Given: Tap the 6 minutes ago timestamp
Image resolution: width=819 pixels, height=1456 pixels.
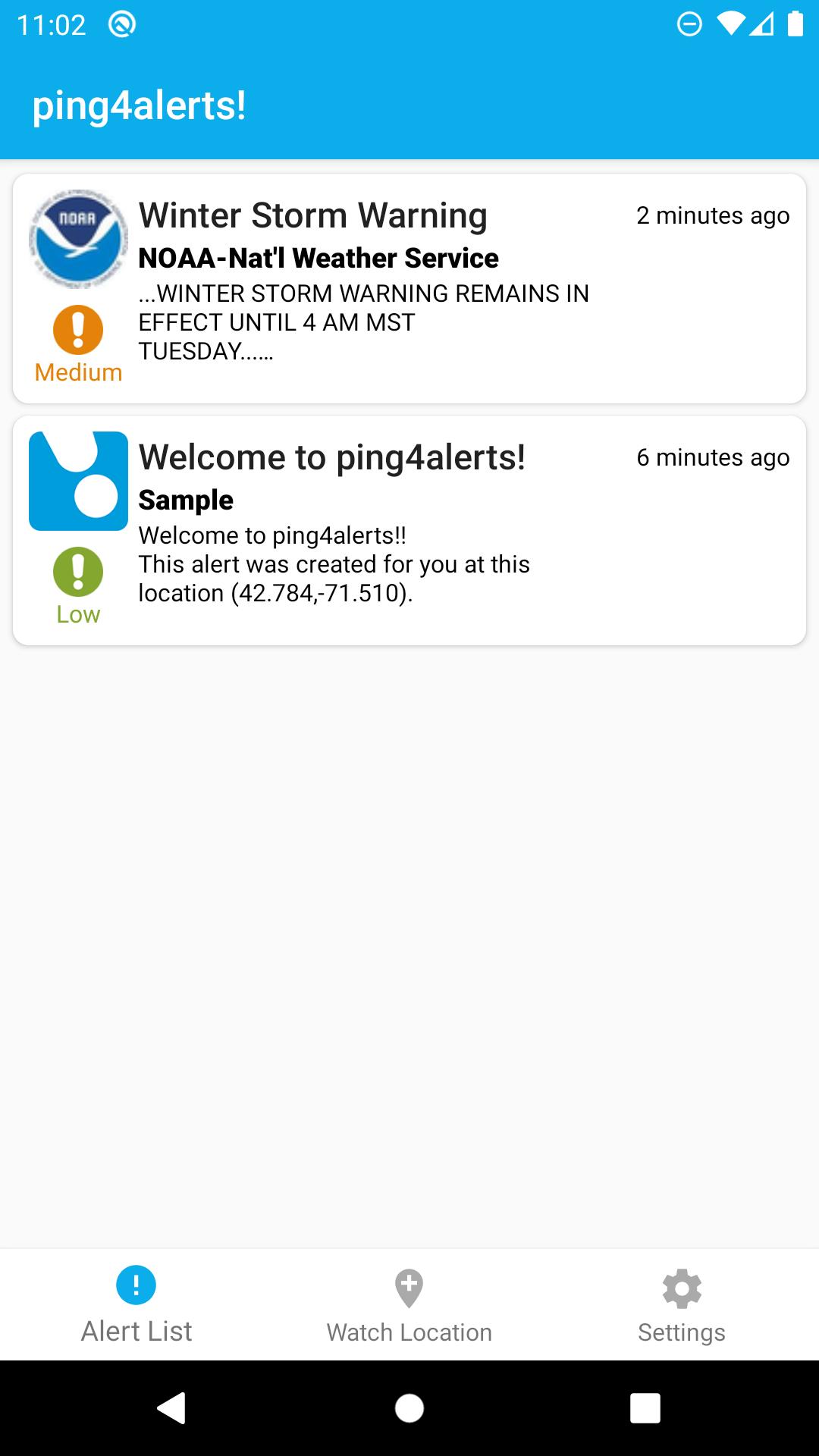Looking at the screenshot, I should (x=714, y=458).
